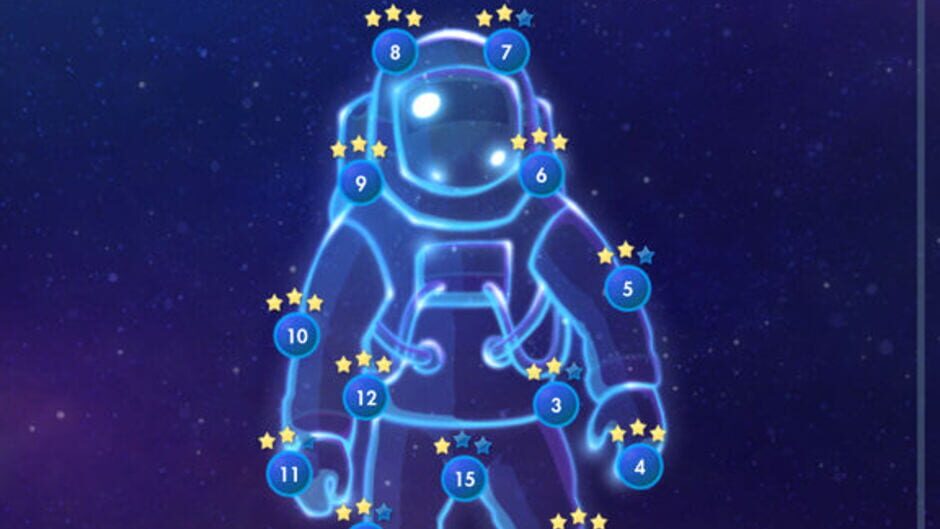Select level 7 near the helmet
The width and height of the screenshot is (940, 529).
coord(507,52)
